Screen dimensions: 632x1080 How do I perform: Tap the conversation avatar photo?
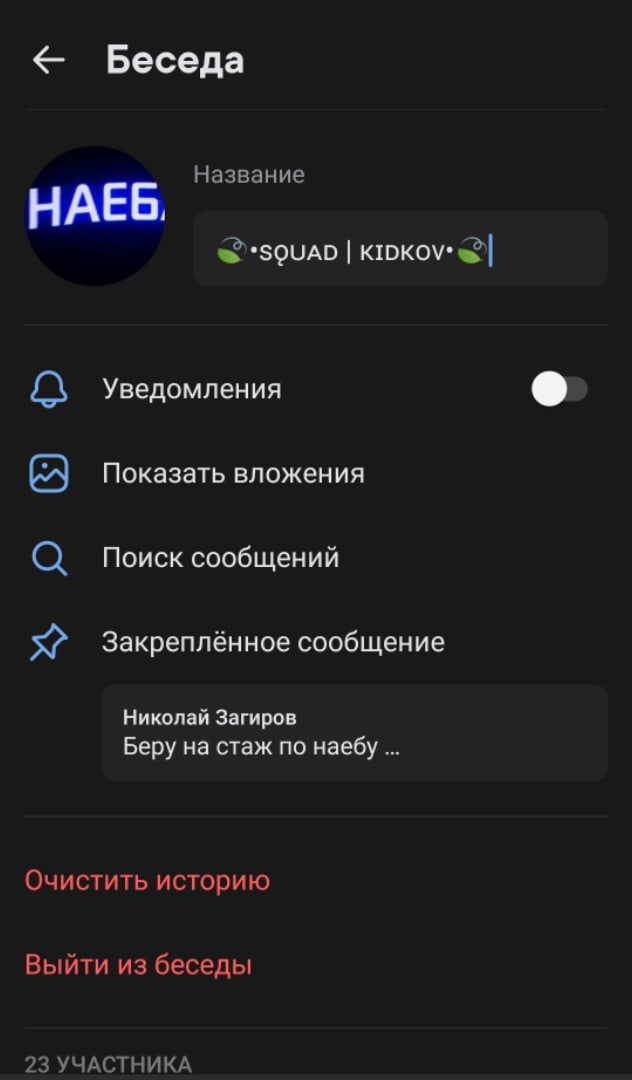[x=95, y=216]
